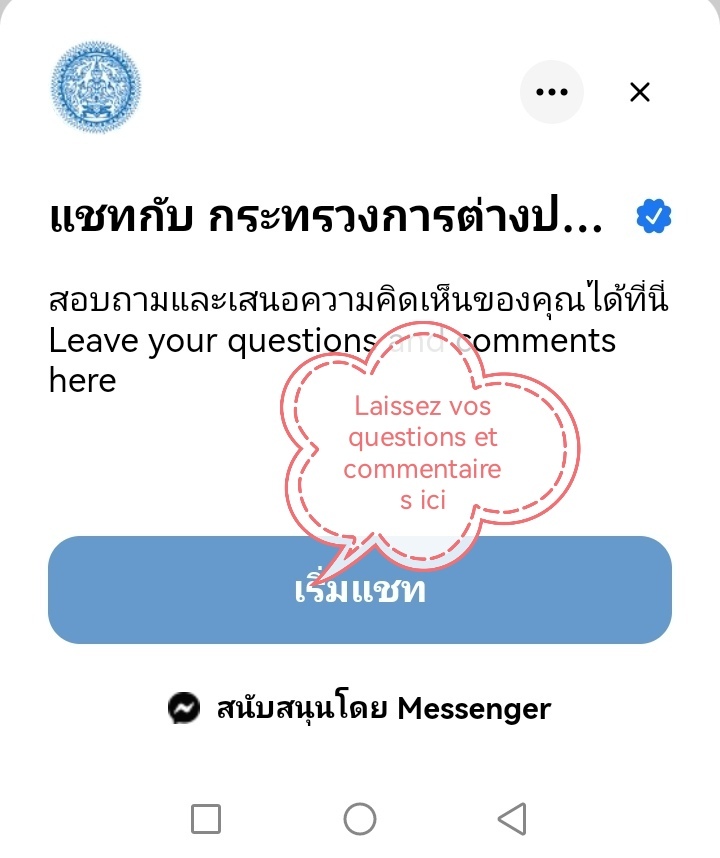Close the Messenger chat dialog
Screen dimensions: 720x858
pyautogui.click(x=640, y=92)
